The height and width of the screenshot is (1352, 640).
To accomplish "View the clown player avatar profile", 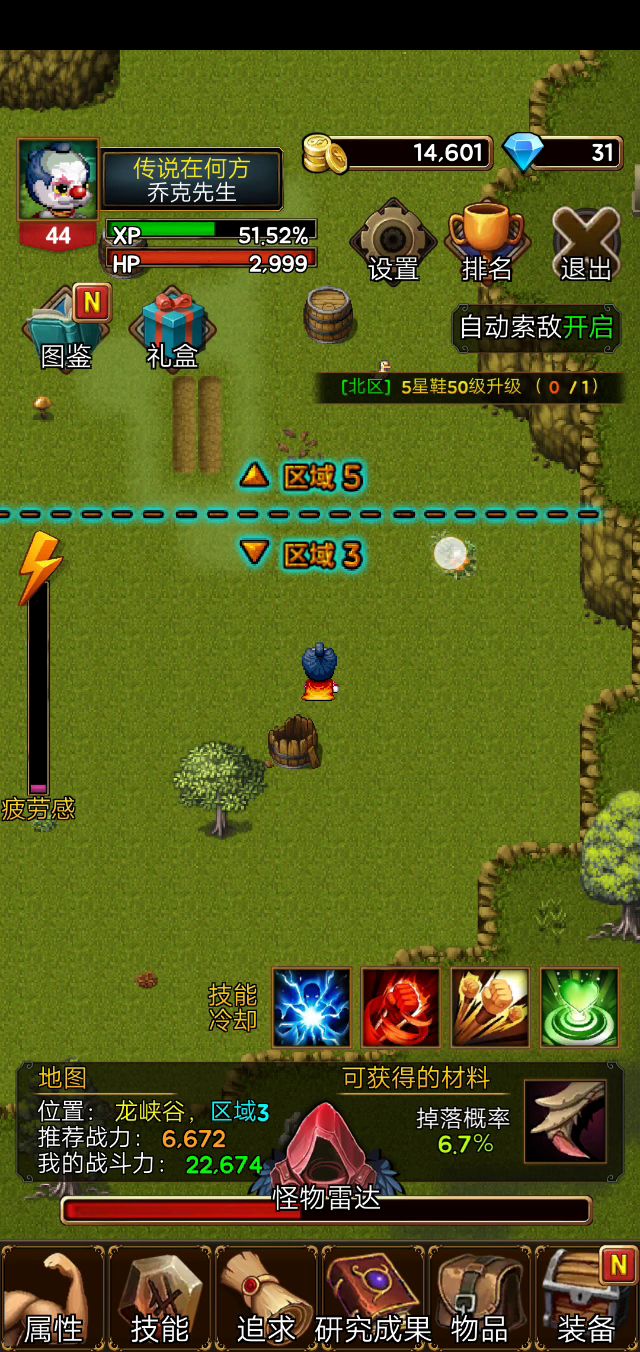I will click(58, 180).
